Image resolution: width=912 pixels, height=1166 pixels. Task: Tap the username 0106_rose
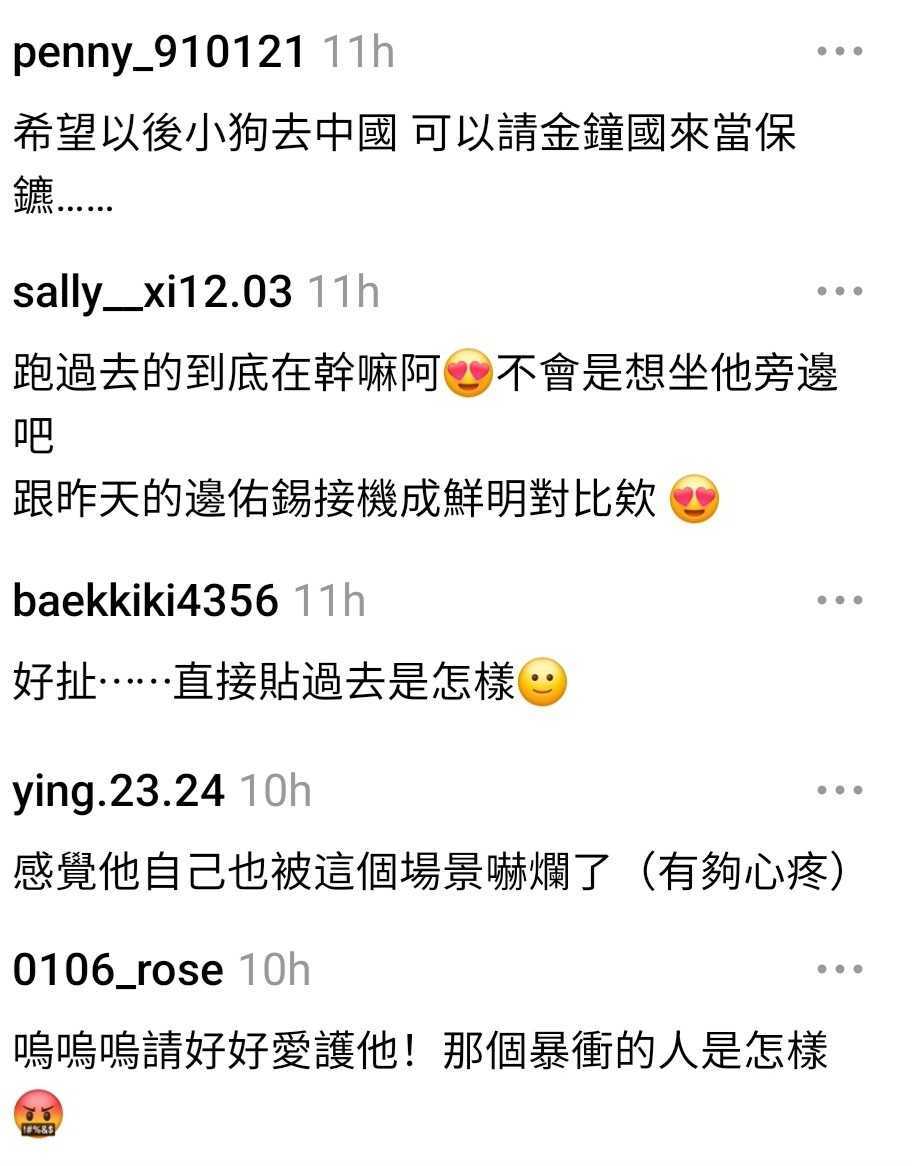(x=118, y=970)
